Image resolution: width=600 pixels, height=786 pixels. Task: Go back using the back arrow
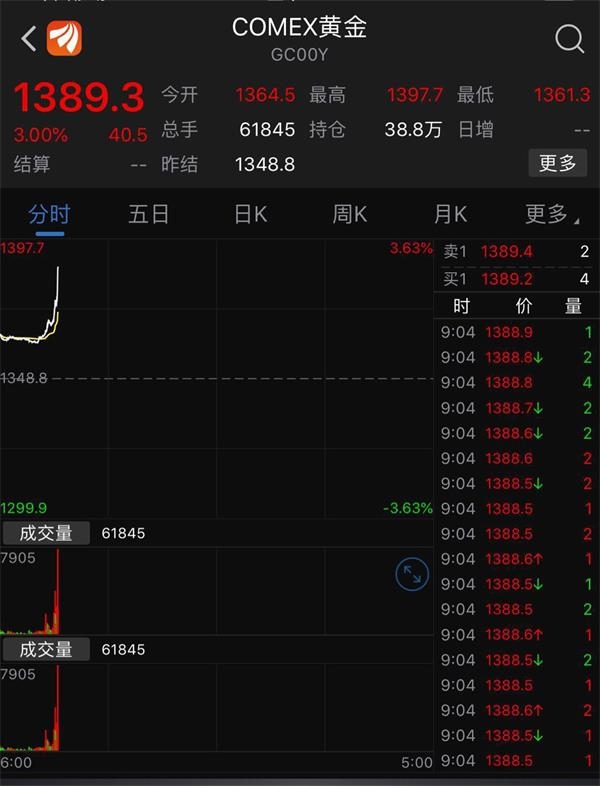28,39
